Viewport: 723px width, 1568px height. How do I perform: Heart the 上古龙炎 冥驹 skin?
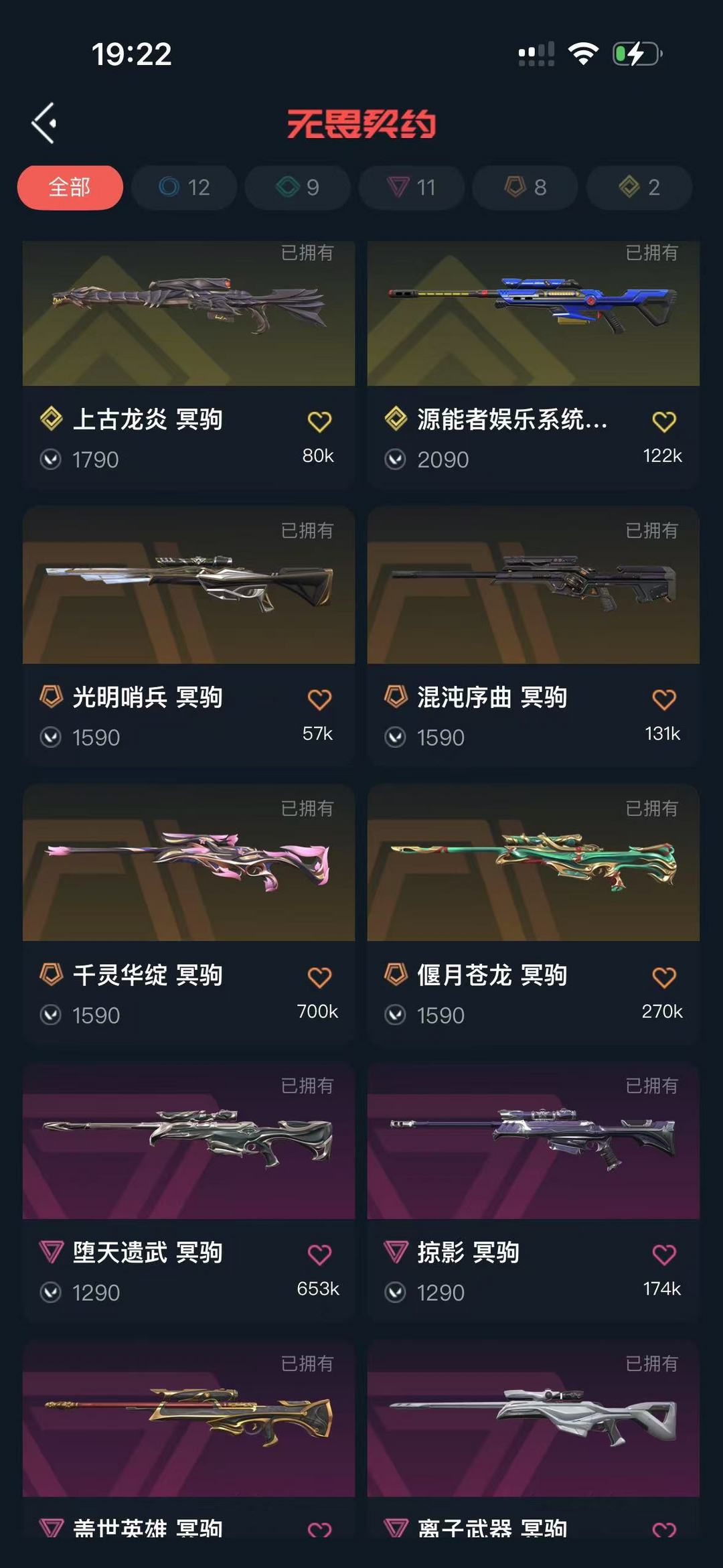pyautogui.click(x=319, y=421)
